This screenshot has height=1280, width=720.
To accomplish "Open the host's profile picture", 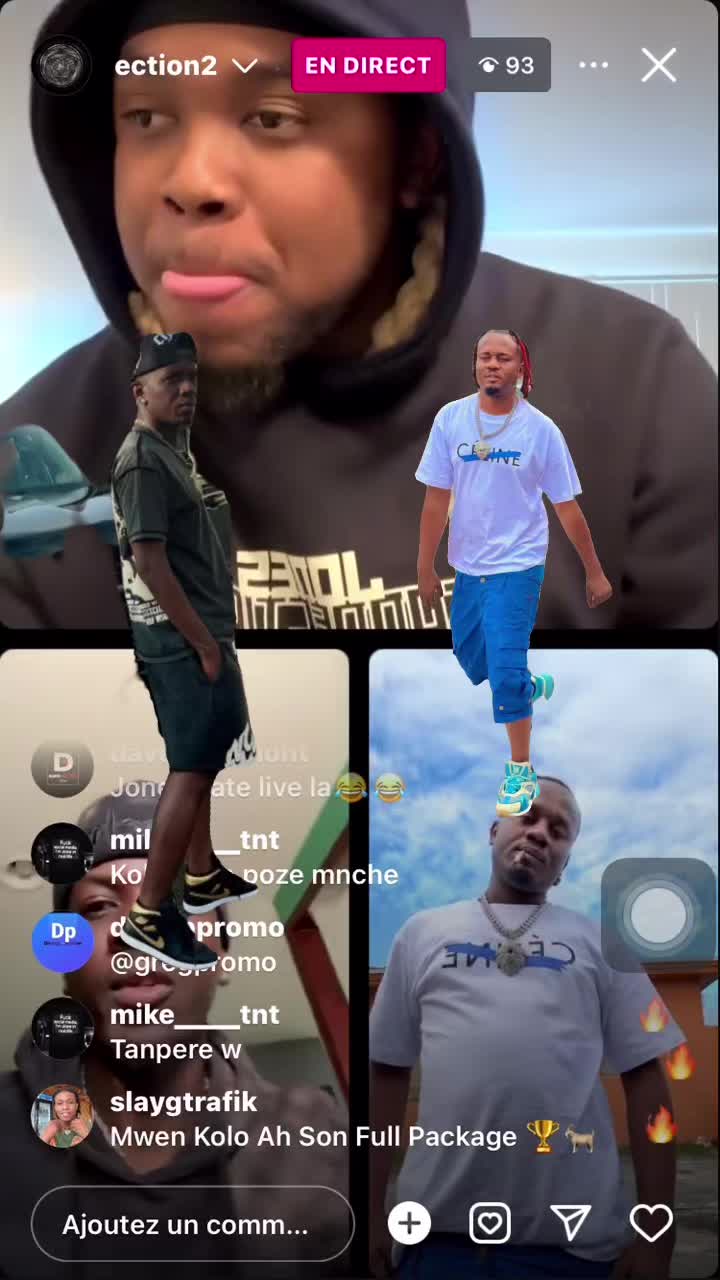I will [x=62, y=65].
